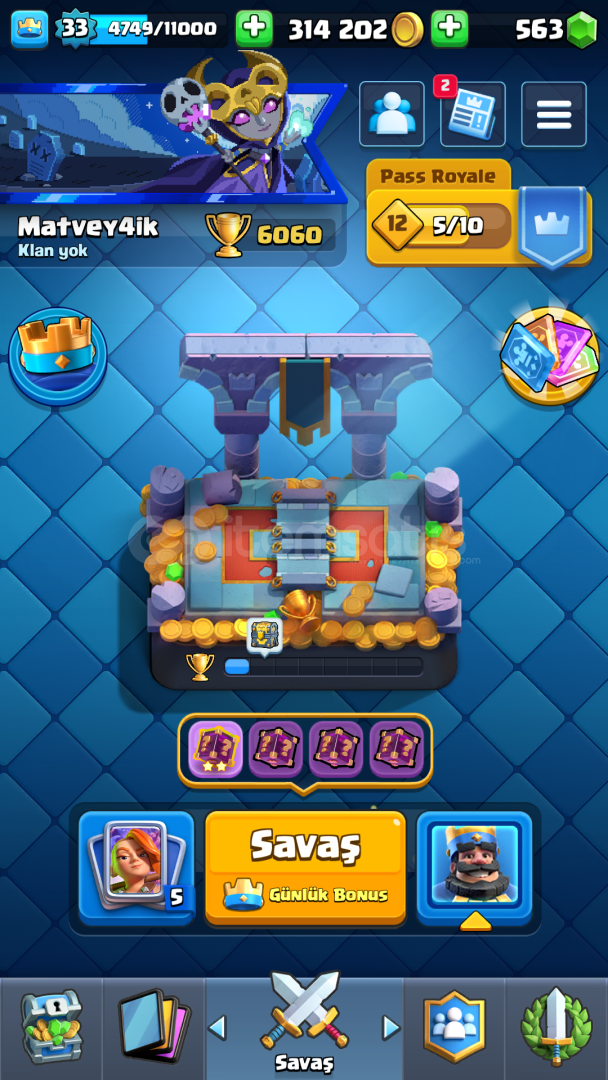Open the card bundle offer icon
The height and width of the screenshot is (1080, 608).
coord(550,356)
